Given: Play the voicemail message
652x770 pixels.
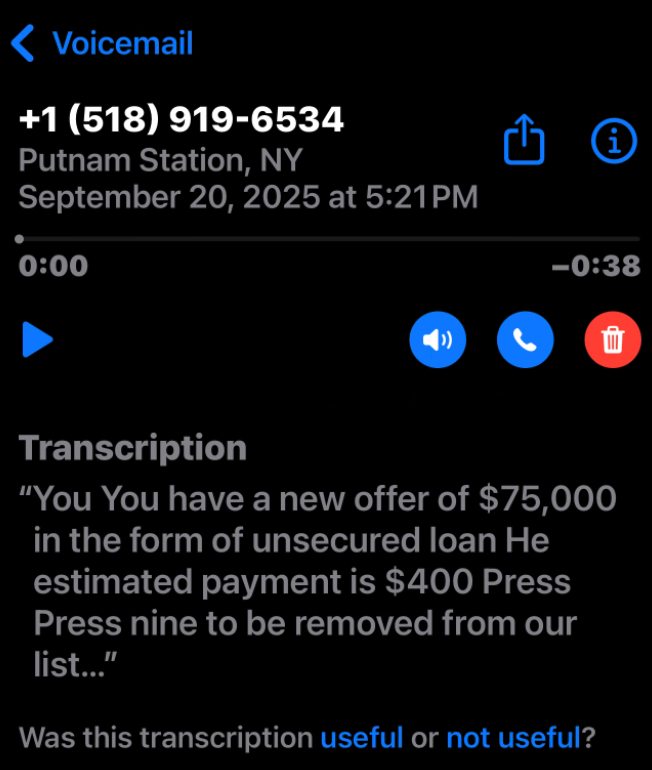Looking at the screenshot, I should click(37, 340).
